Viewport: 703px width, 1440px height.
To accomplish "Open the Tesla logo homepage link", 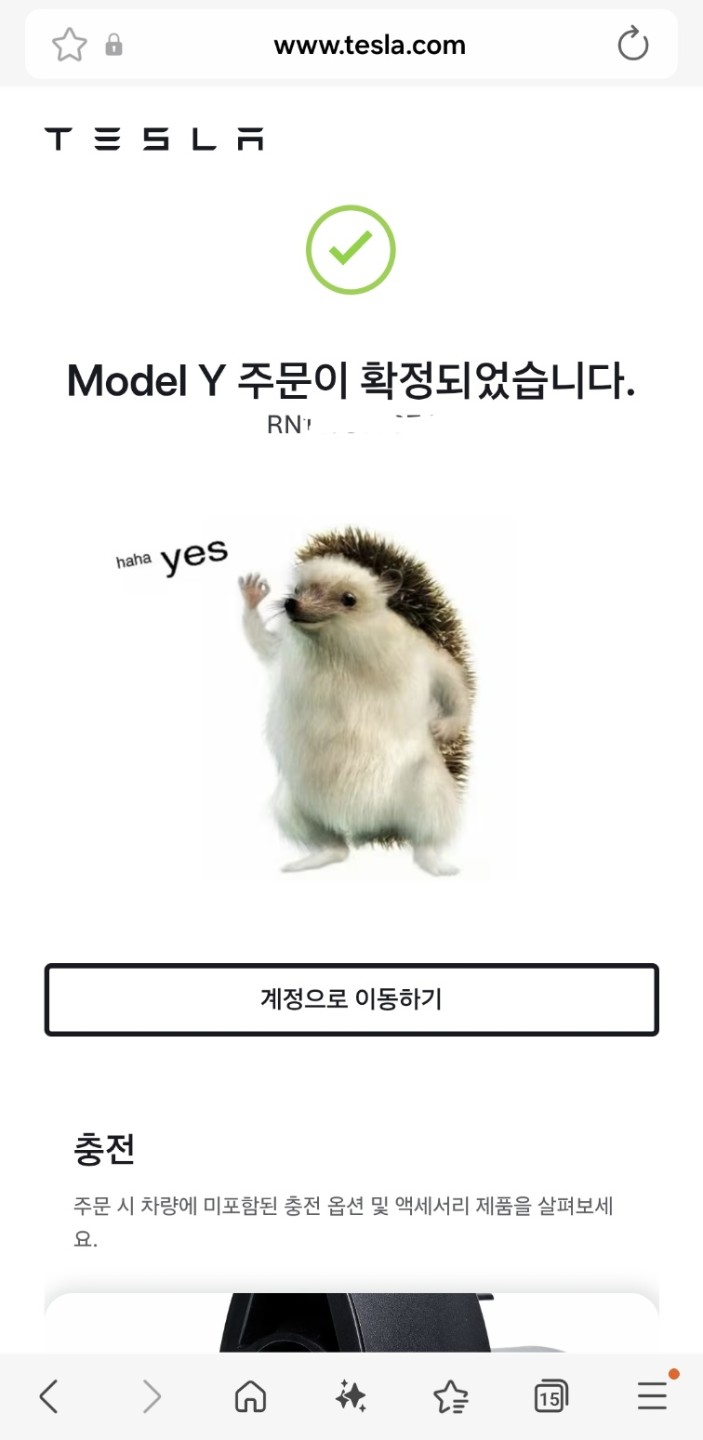I will click(x=154, y=139).
